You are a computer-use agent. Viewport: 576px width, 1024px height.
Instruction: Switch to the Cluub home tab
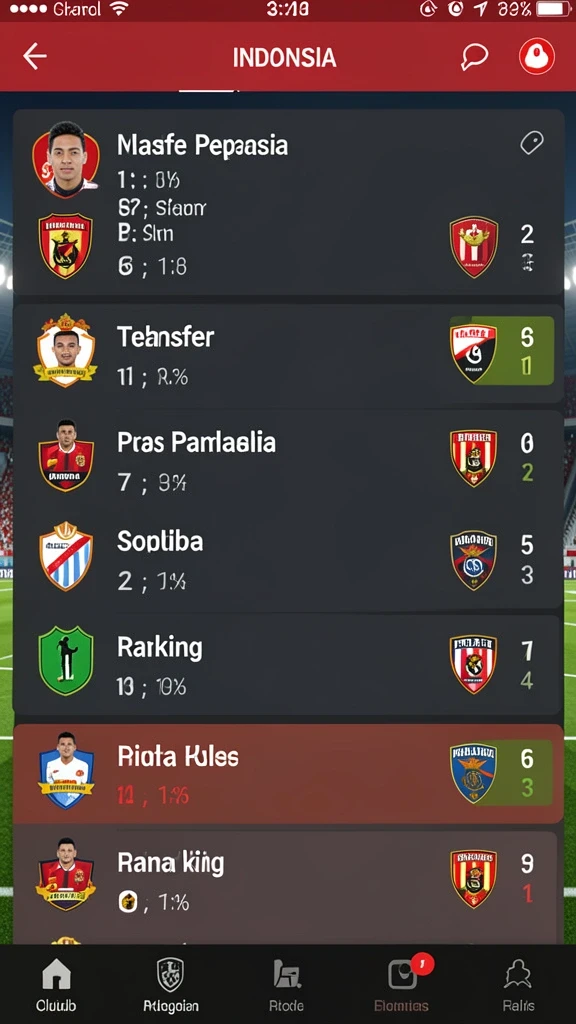pos(56,985)
